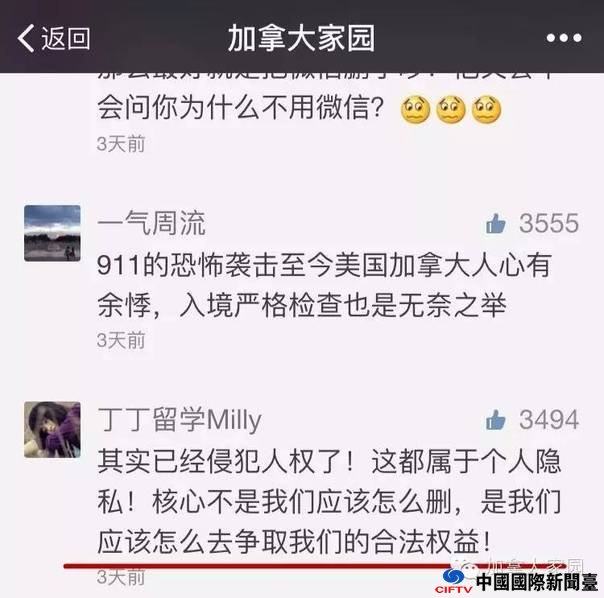Open the three-dot overflow menu
Image resolution: width=604 pixels, height=598 pixels.
[x=564, y=39]
